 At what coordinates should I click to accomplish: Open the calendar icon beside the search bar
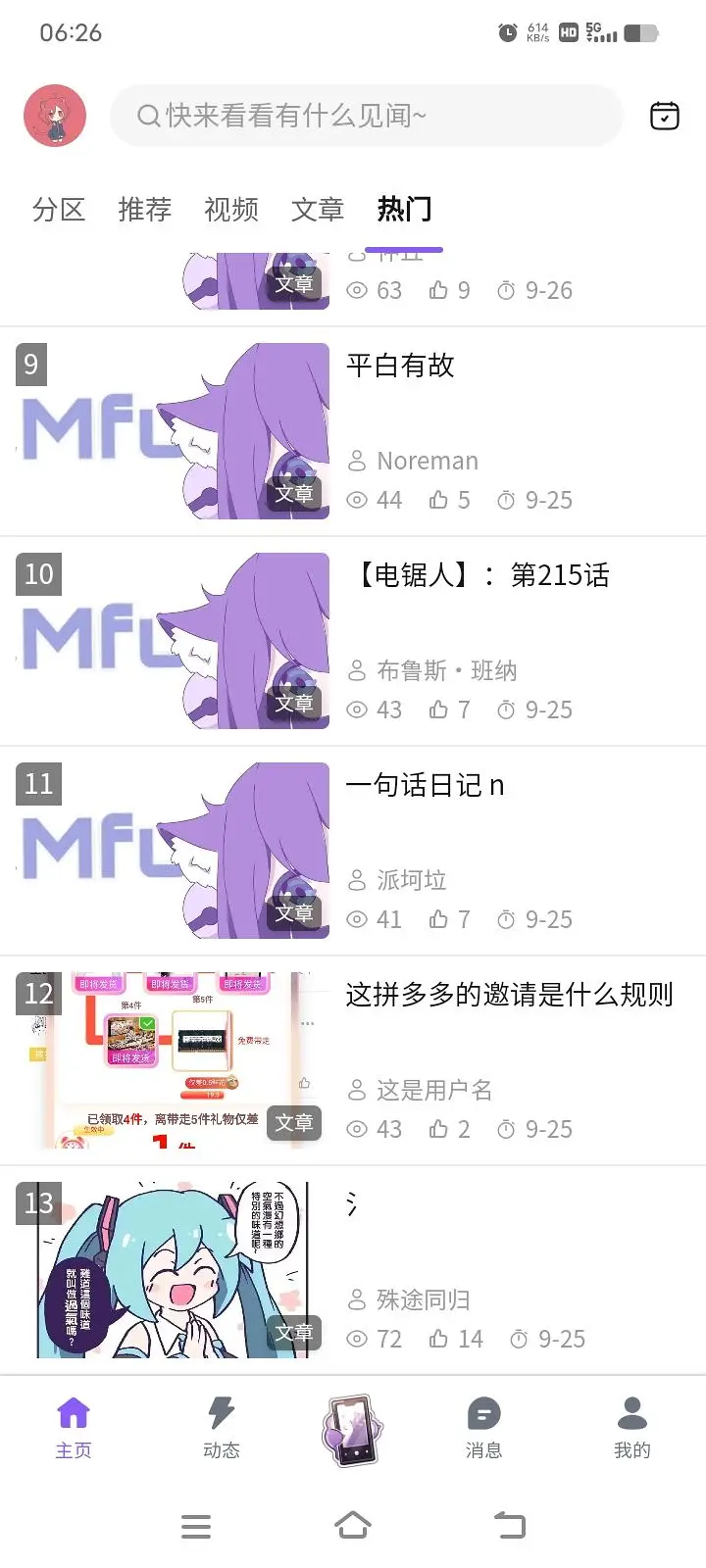664,115
